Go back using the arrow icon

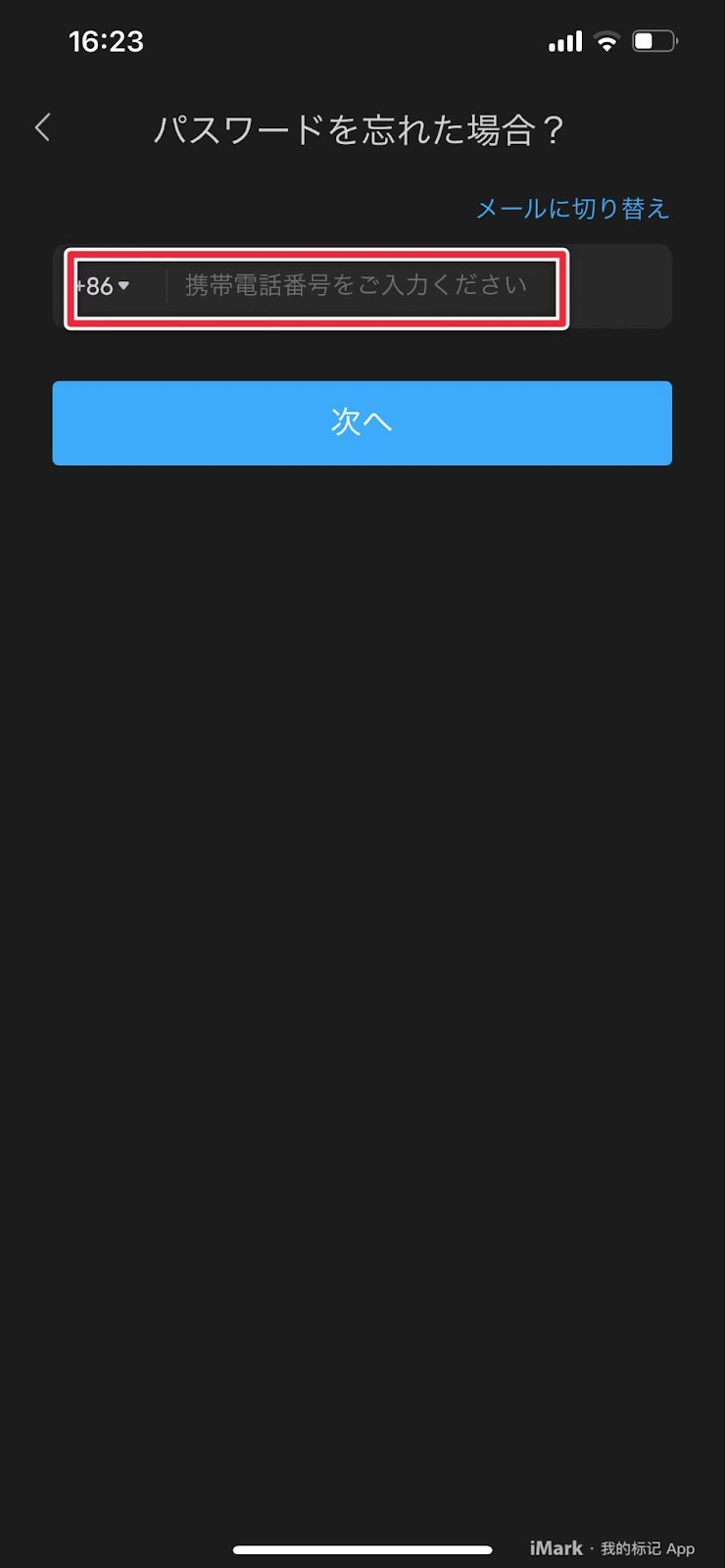42,127
